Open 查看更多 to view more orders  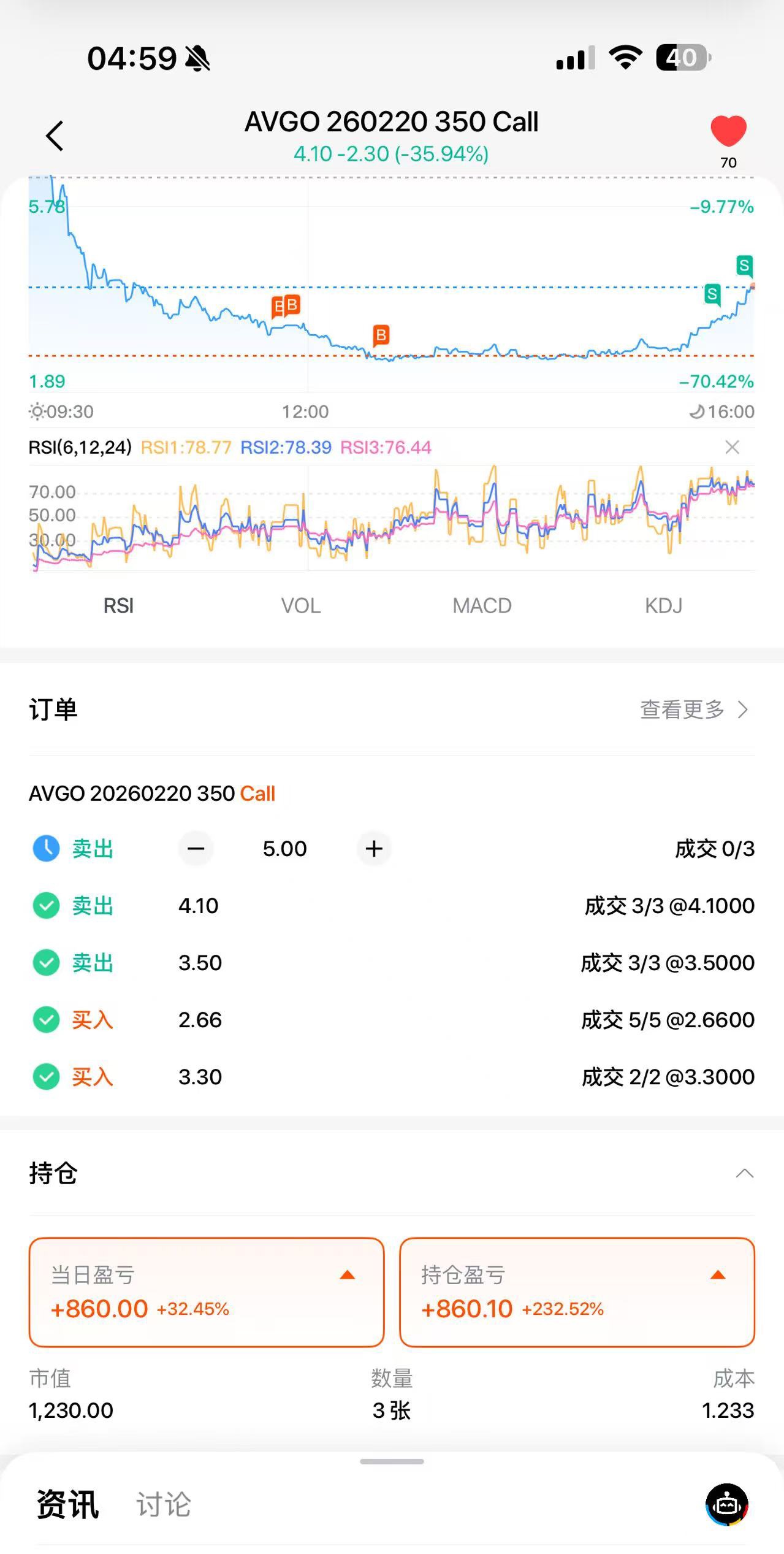coord(693,710)
